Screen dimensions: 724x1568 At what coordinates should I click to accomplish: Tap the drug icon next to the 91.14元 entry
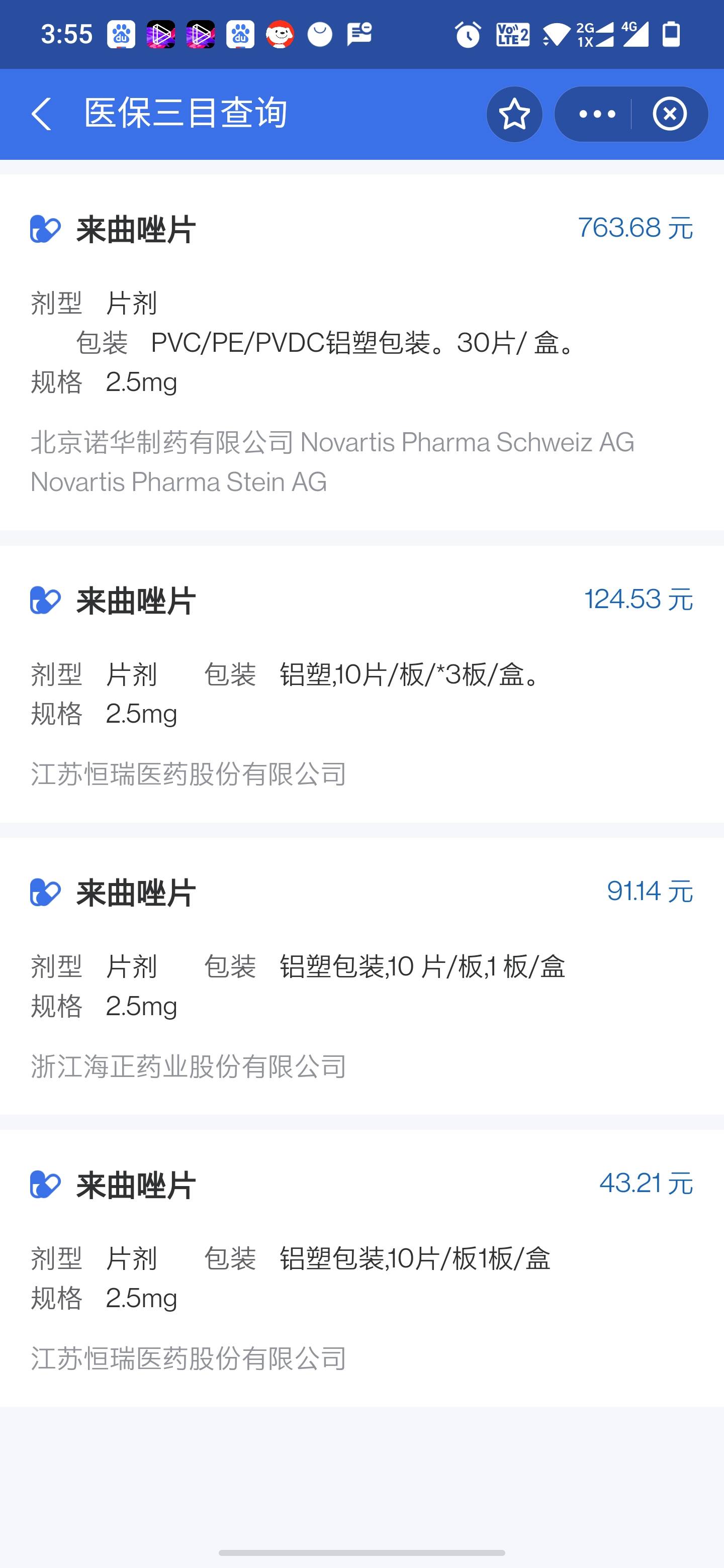(44, 892)
